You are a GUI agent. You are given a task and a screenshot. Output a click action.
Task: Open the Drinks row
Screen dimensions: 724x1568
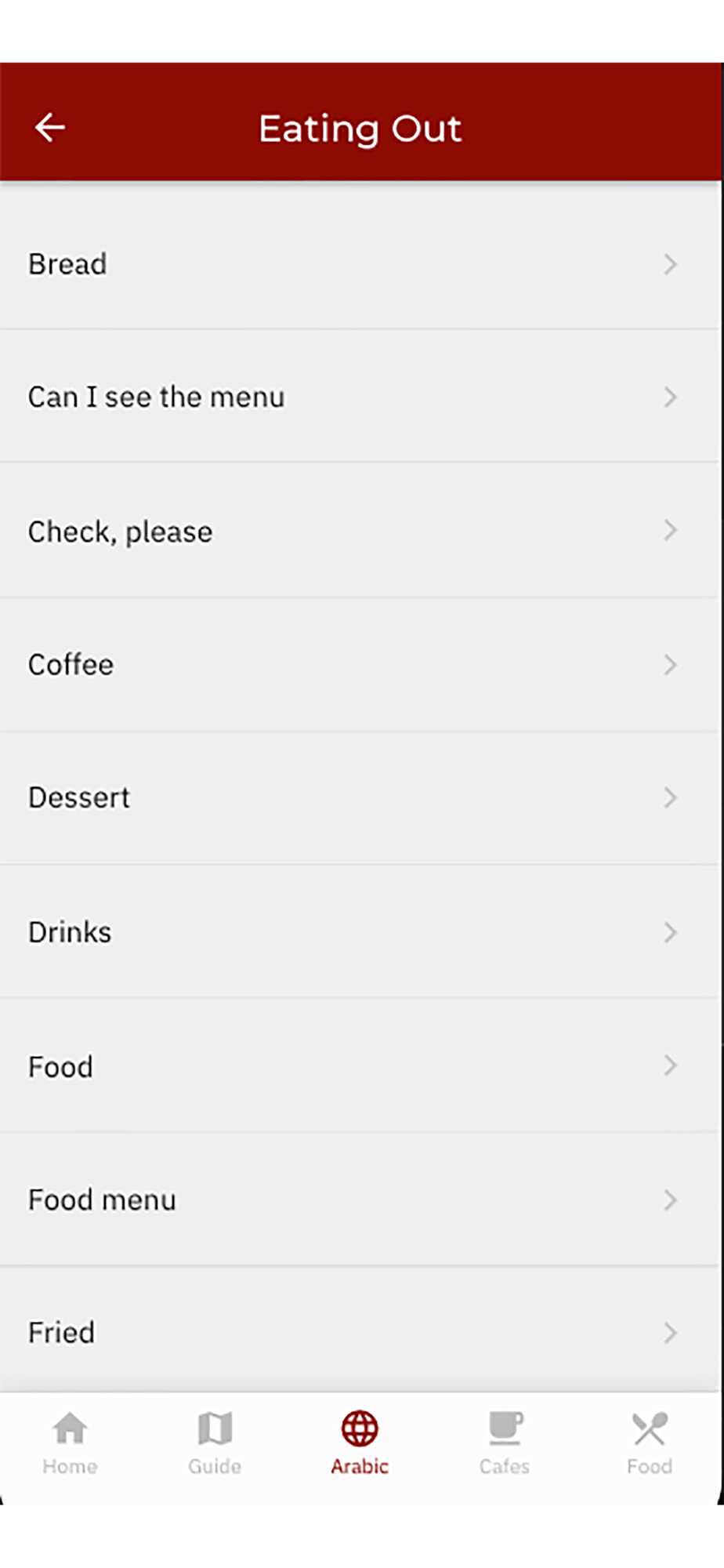pyautogui.click(x=360, y=932)
